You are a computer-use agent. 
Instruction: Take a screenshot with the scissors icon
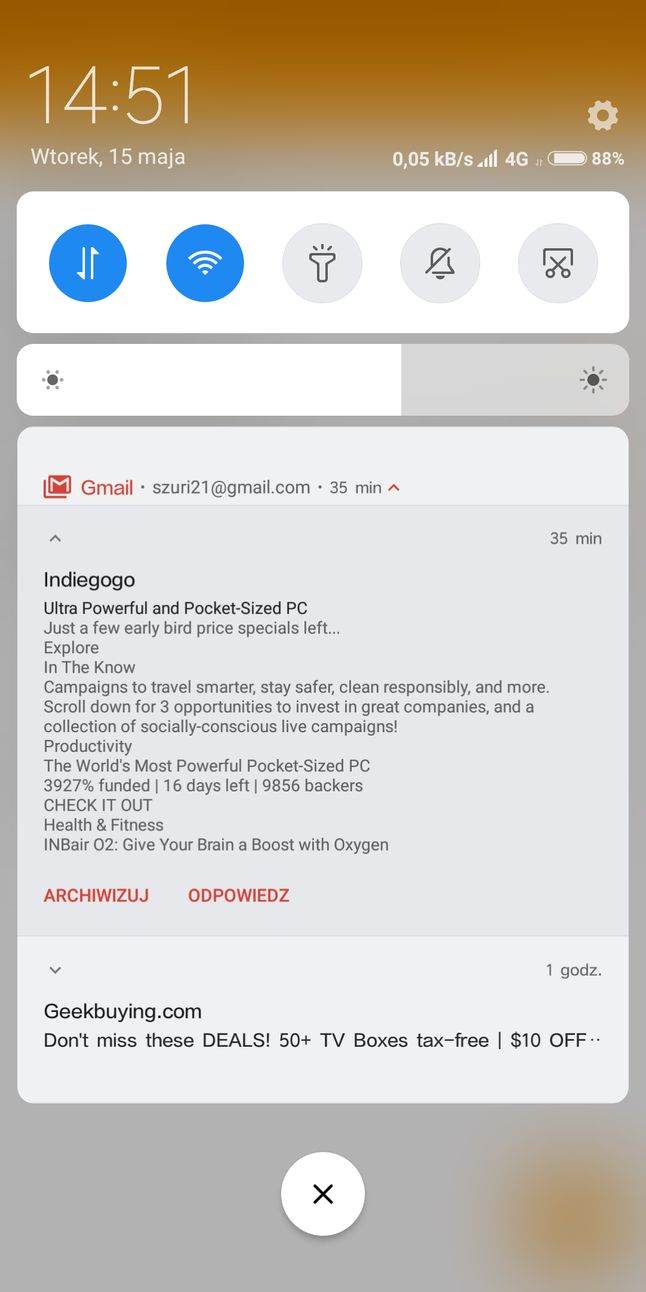[557, 263]
